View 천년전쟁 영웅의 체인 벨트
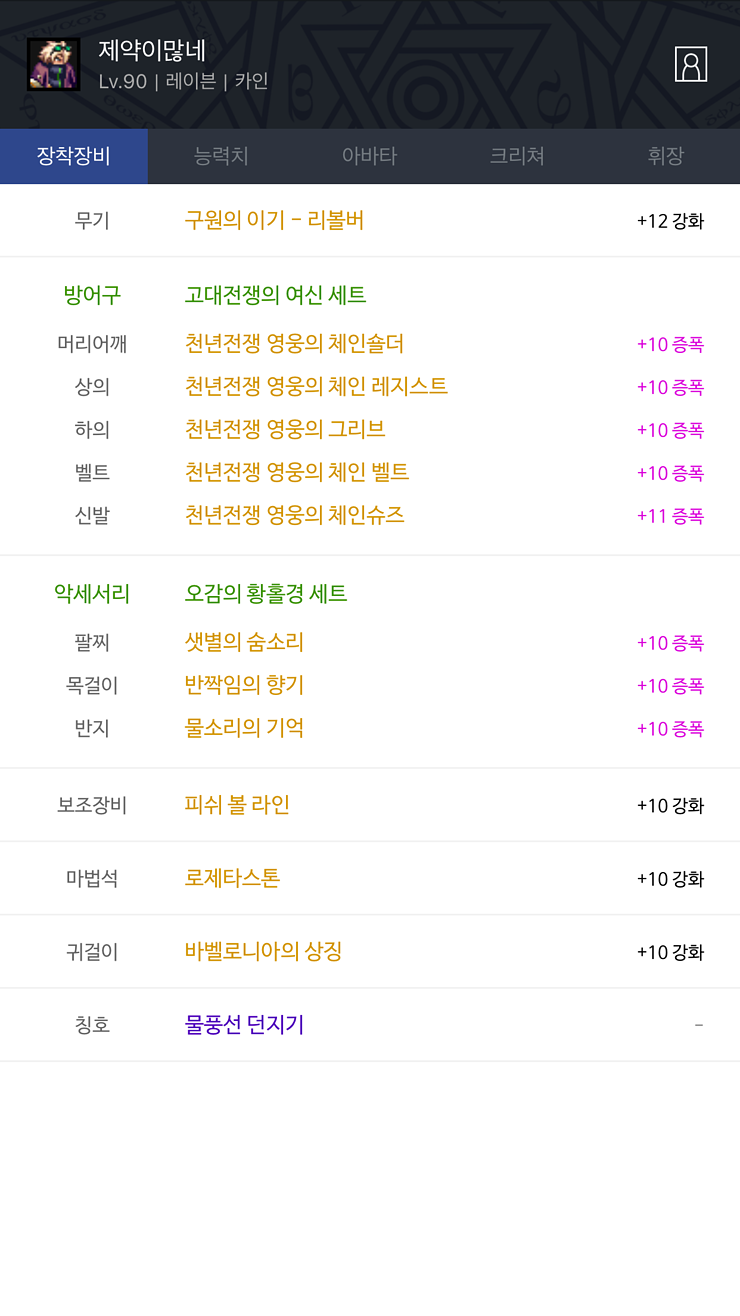This screenshot has width=740, height=1316. click(297, 473)
